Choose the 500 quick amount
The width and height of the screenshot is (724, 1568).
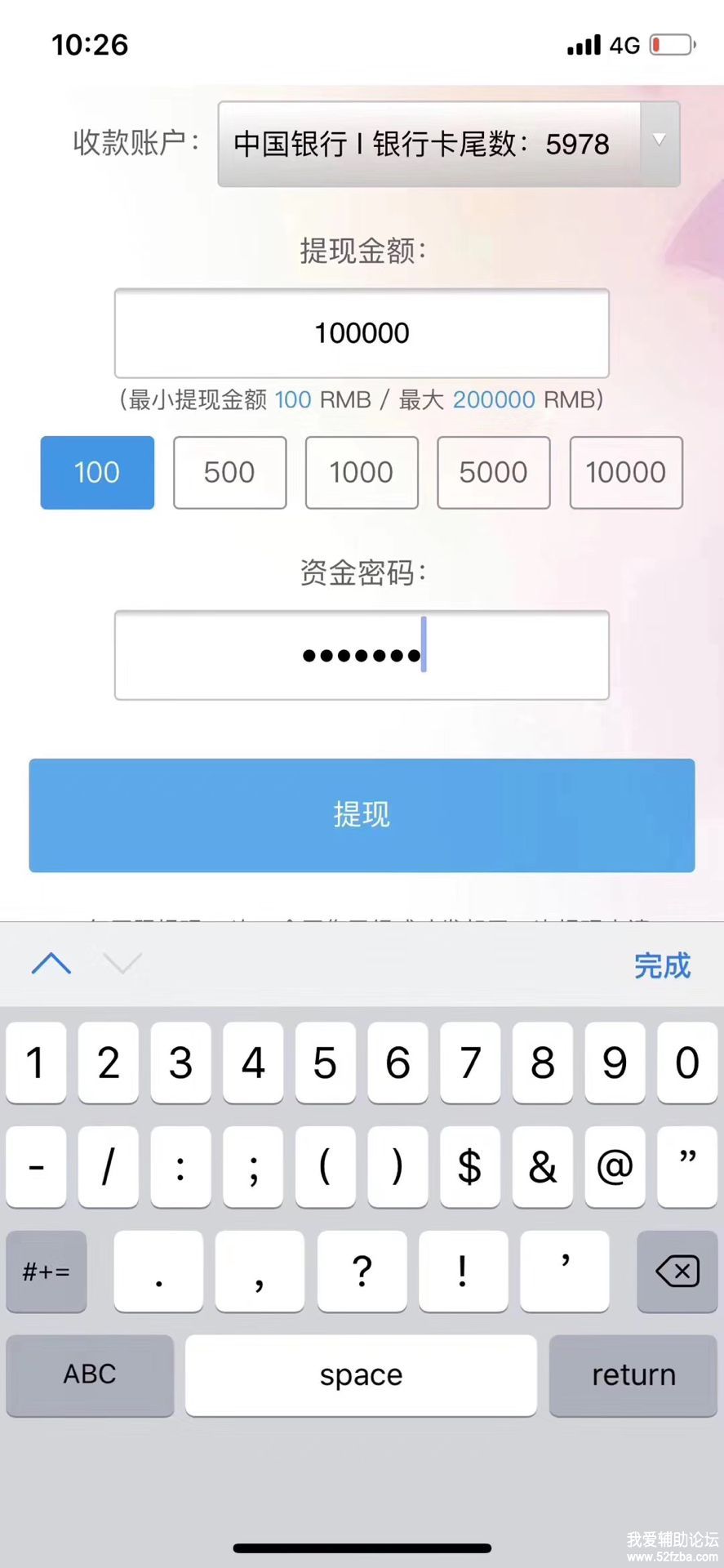(x=229, y=473)
